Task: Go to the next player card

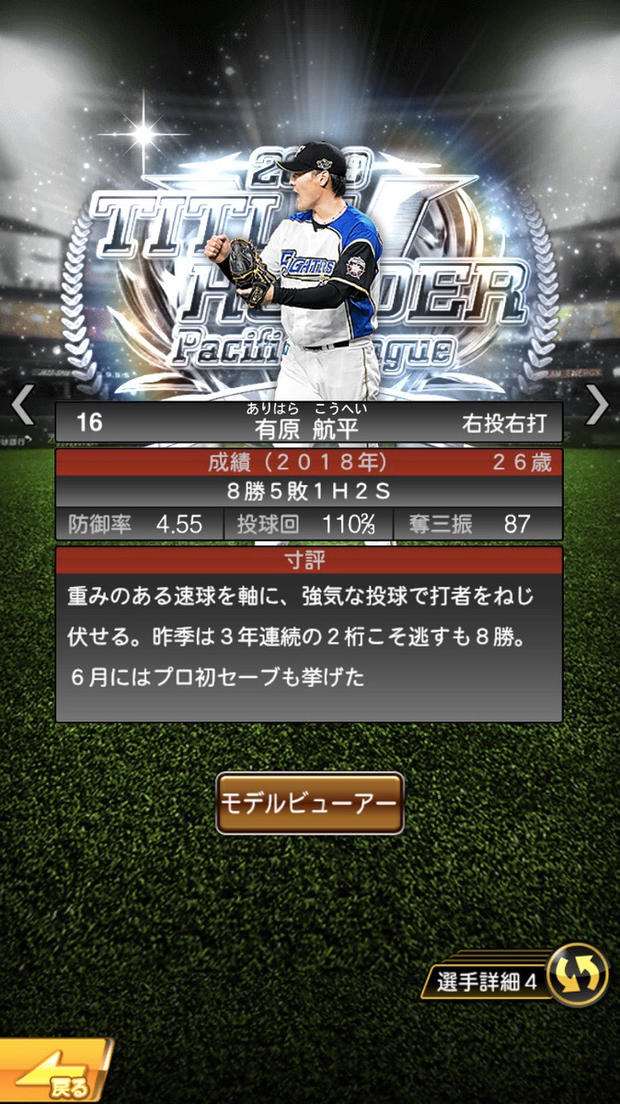Action: click(597, 405)
